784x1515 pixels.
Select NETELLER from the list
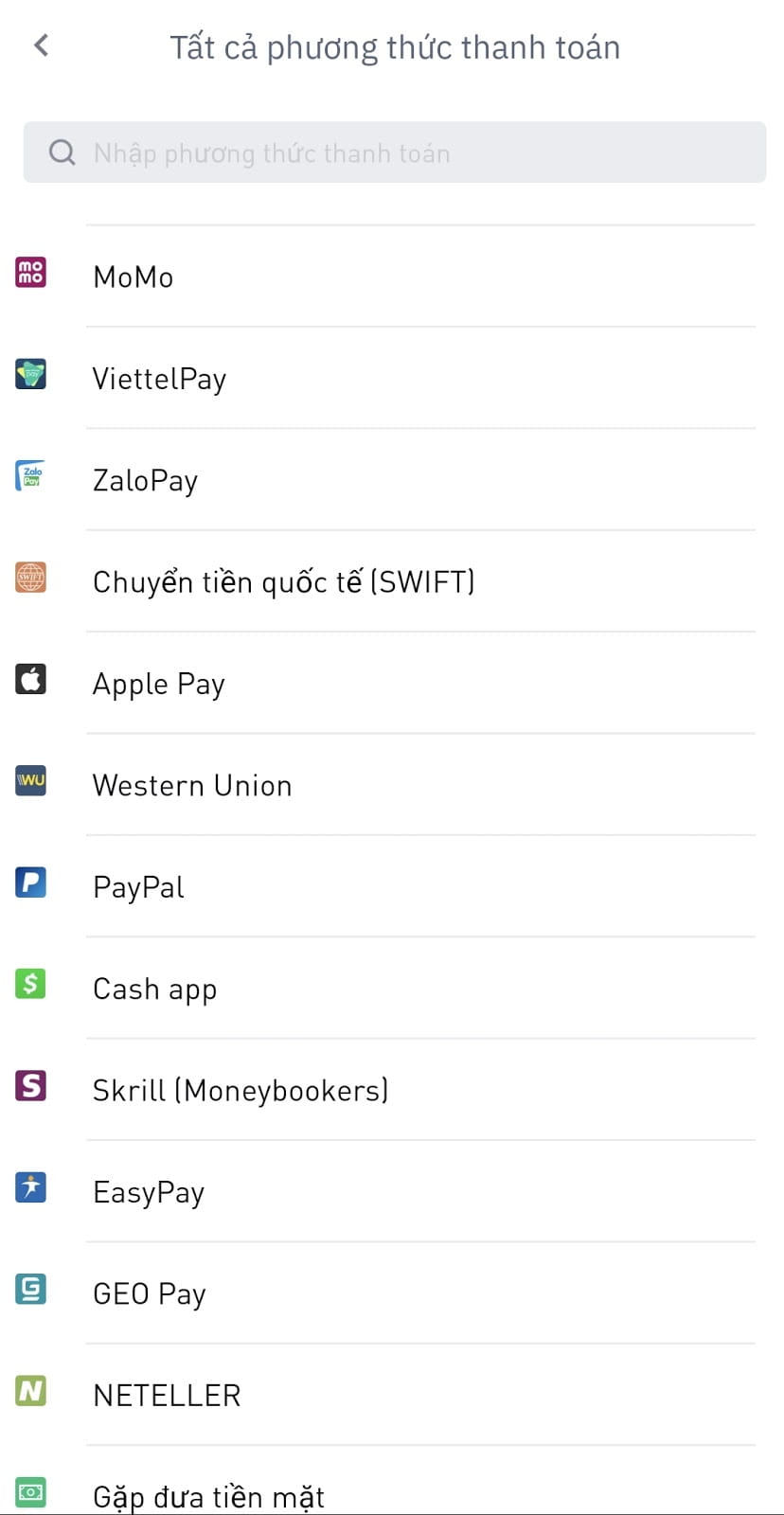[x=392, y=1395]
